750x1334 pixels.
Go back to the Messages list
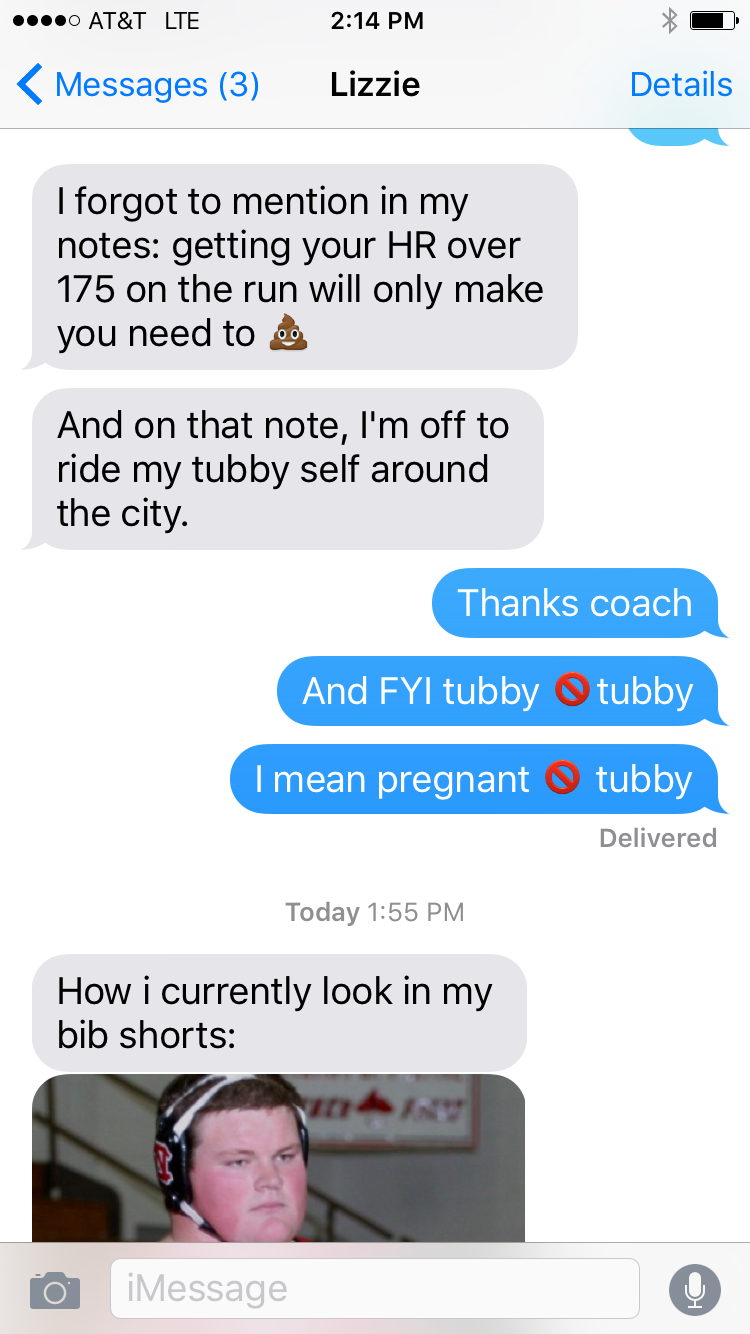click(x=138, y=85)
